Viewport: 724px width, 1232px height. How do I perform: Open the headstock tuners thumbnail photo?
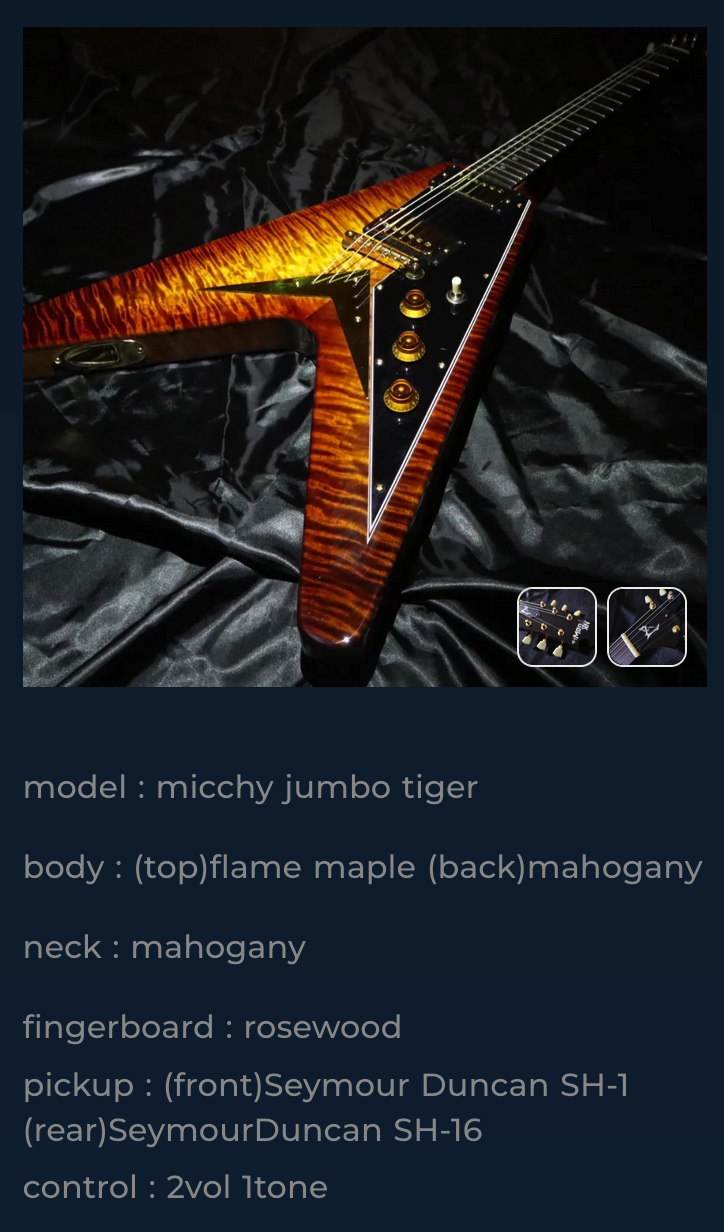(x=557, y=627)
